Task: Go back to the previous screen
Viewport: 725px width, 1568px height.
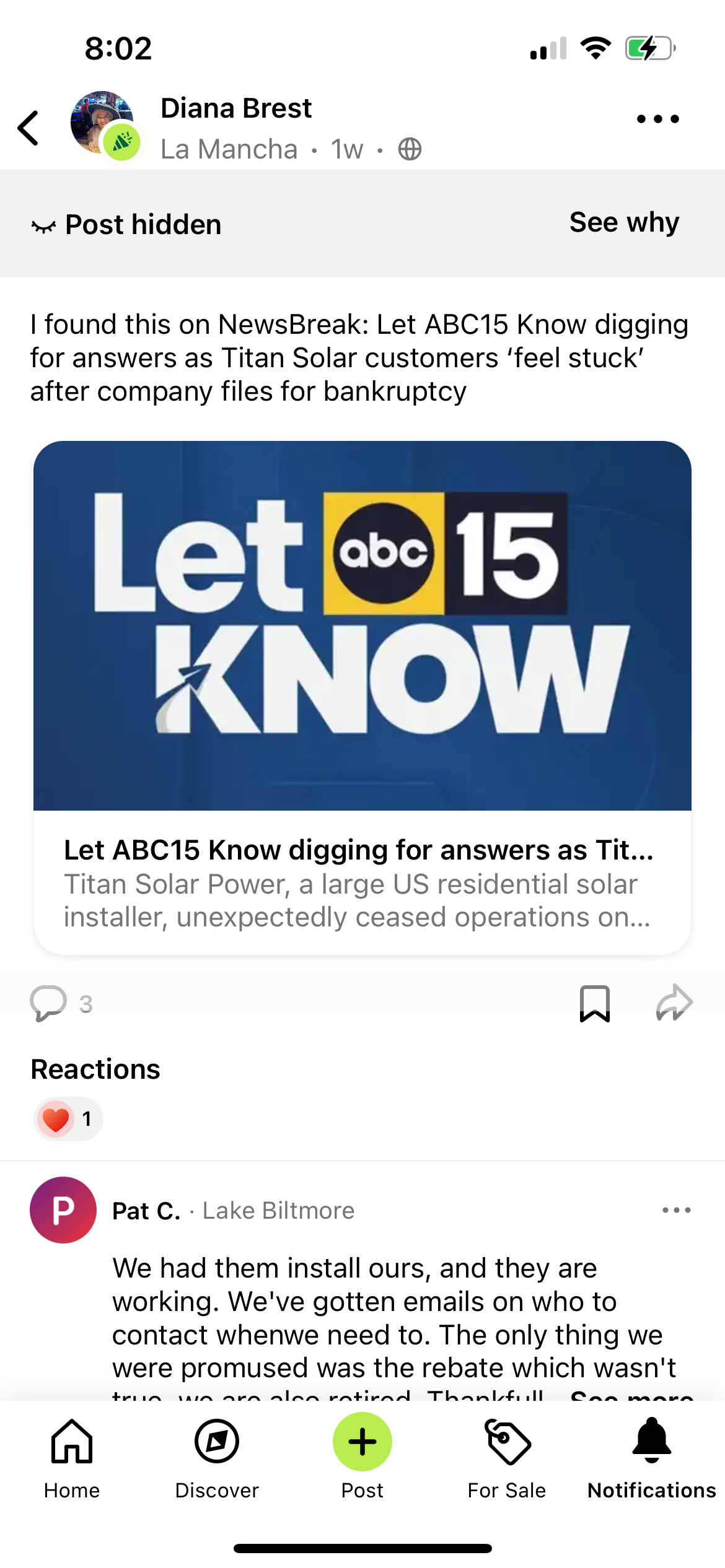Action: pos(29,128)
